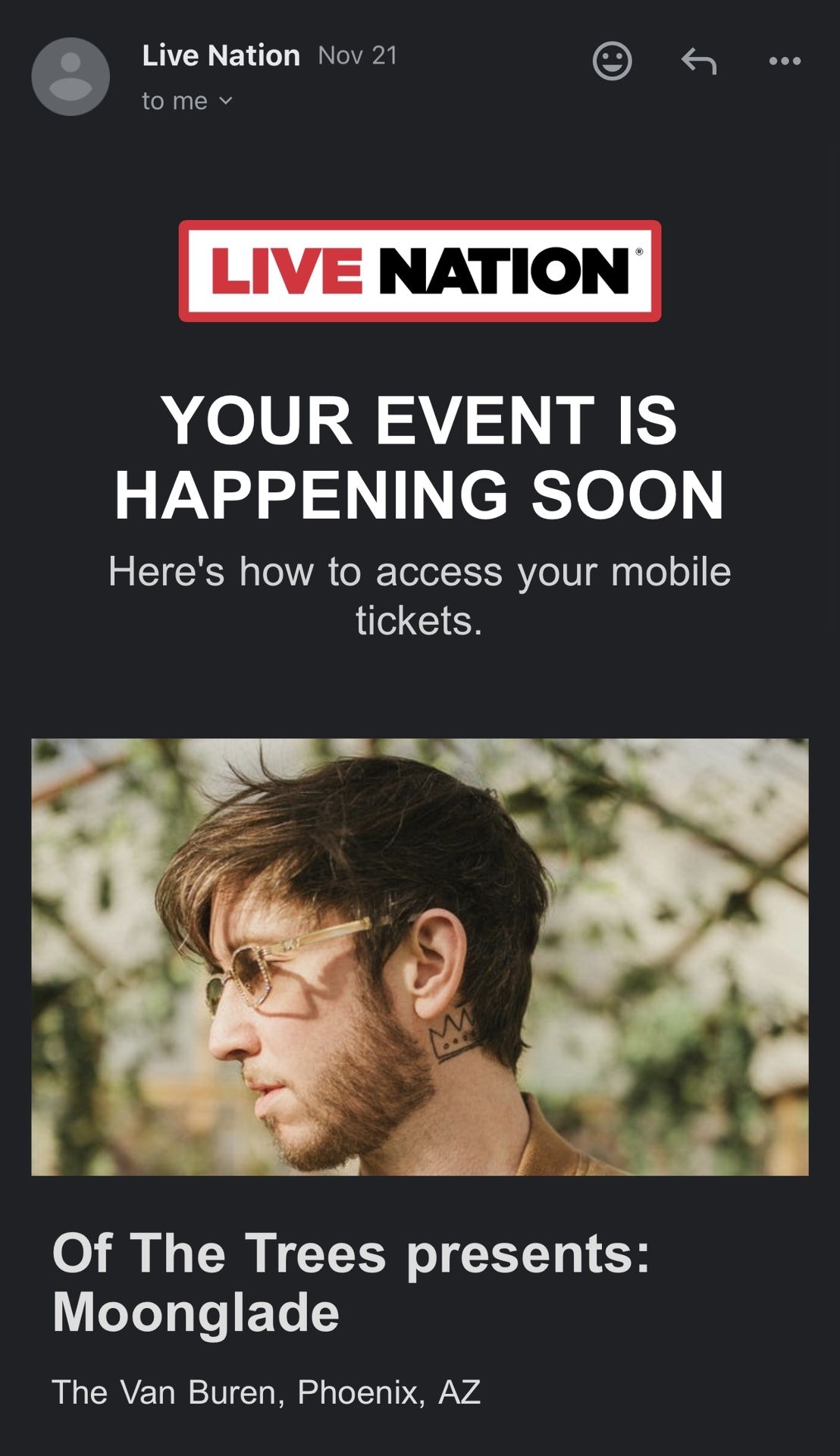Open the three-dot more options menu
Screen dimensions: 840x1456
(x=785, y=61)
